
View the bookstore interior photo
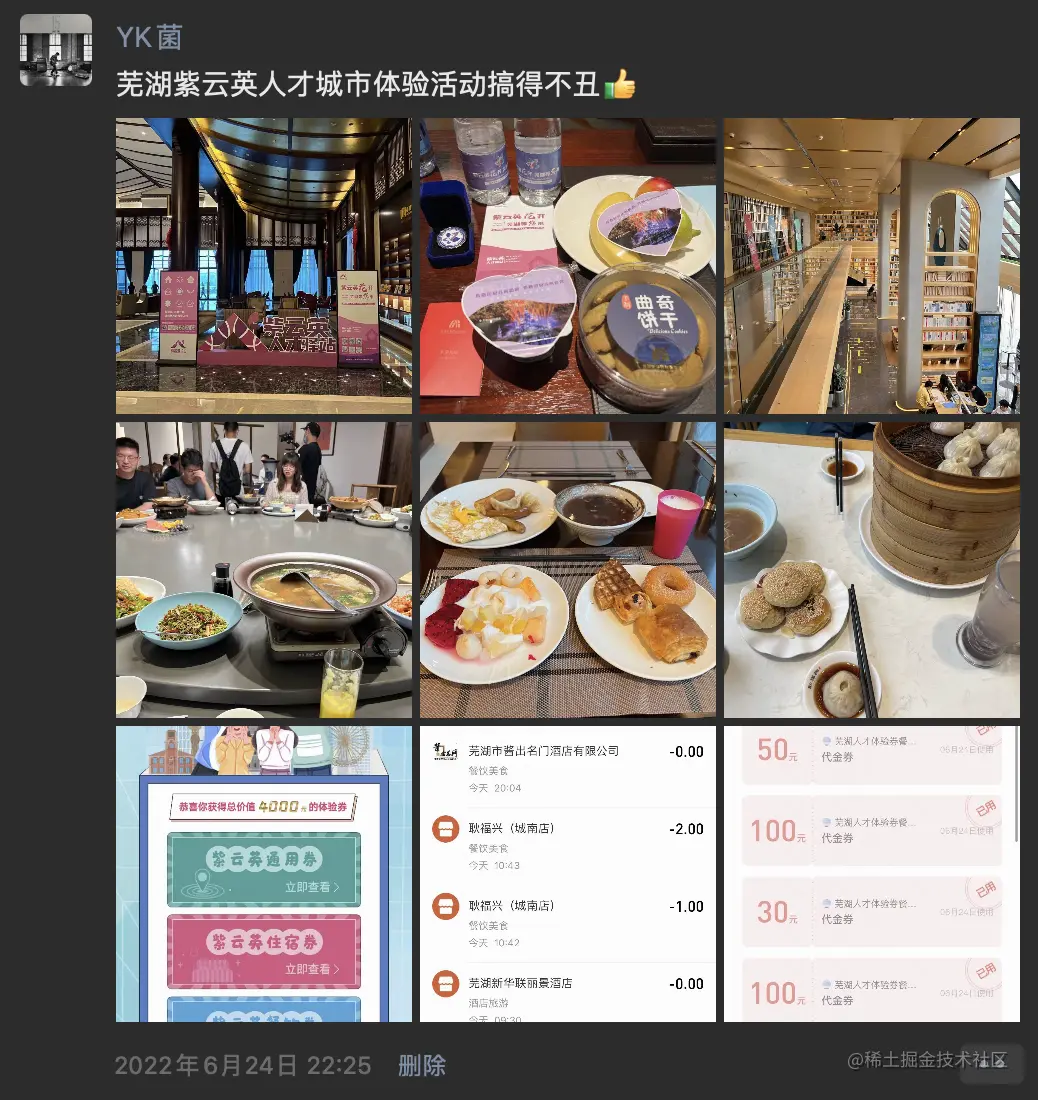872,266
